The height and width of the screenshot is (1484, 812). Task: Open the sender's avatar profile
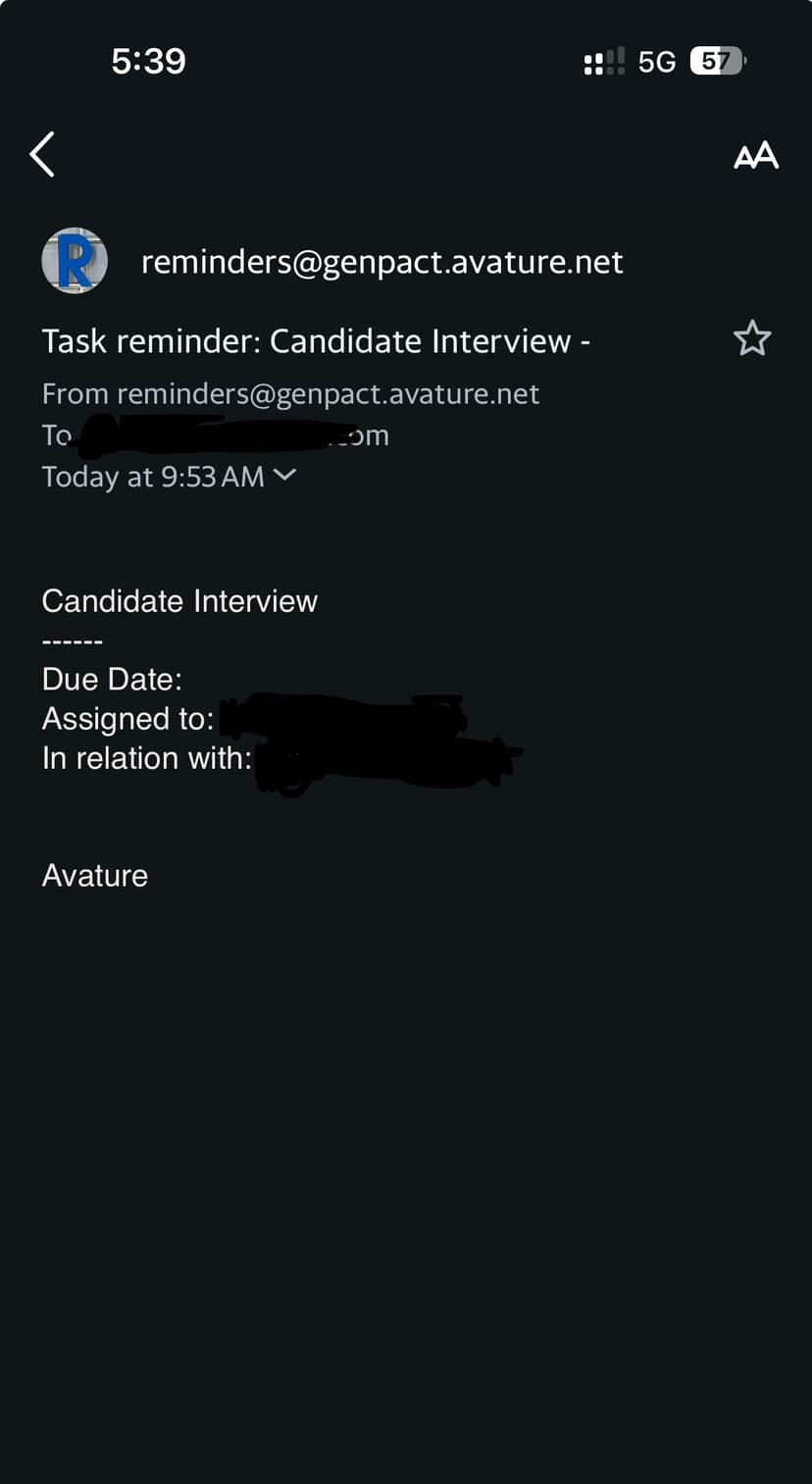[x=75, y=261]
